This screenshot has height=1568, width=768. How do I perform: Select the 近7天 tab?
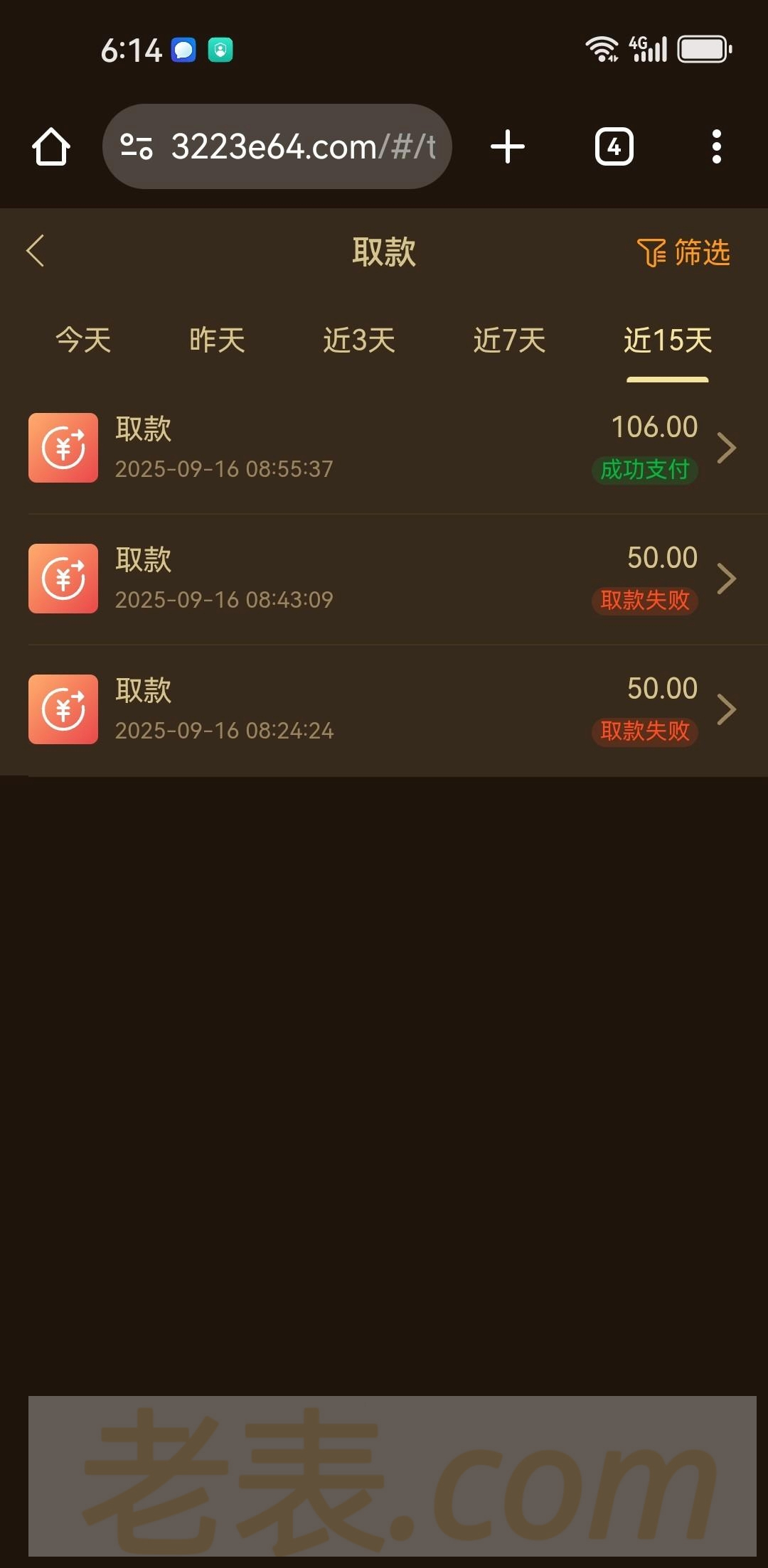click(x=509, y=340)
